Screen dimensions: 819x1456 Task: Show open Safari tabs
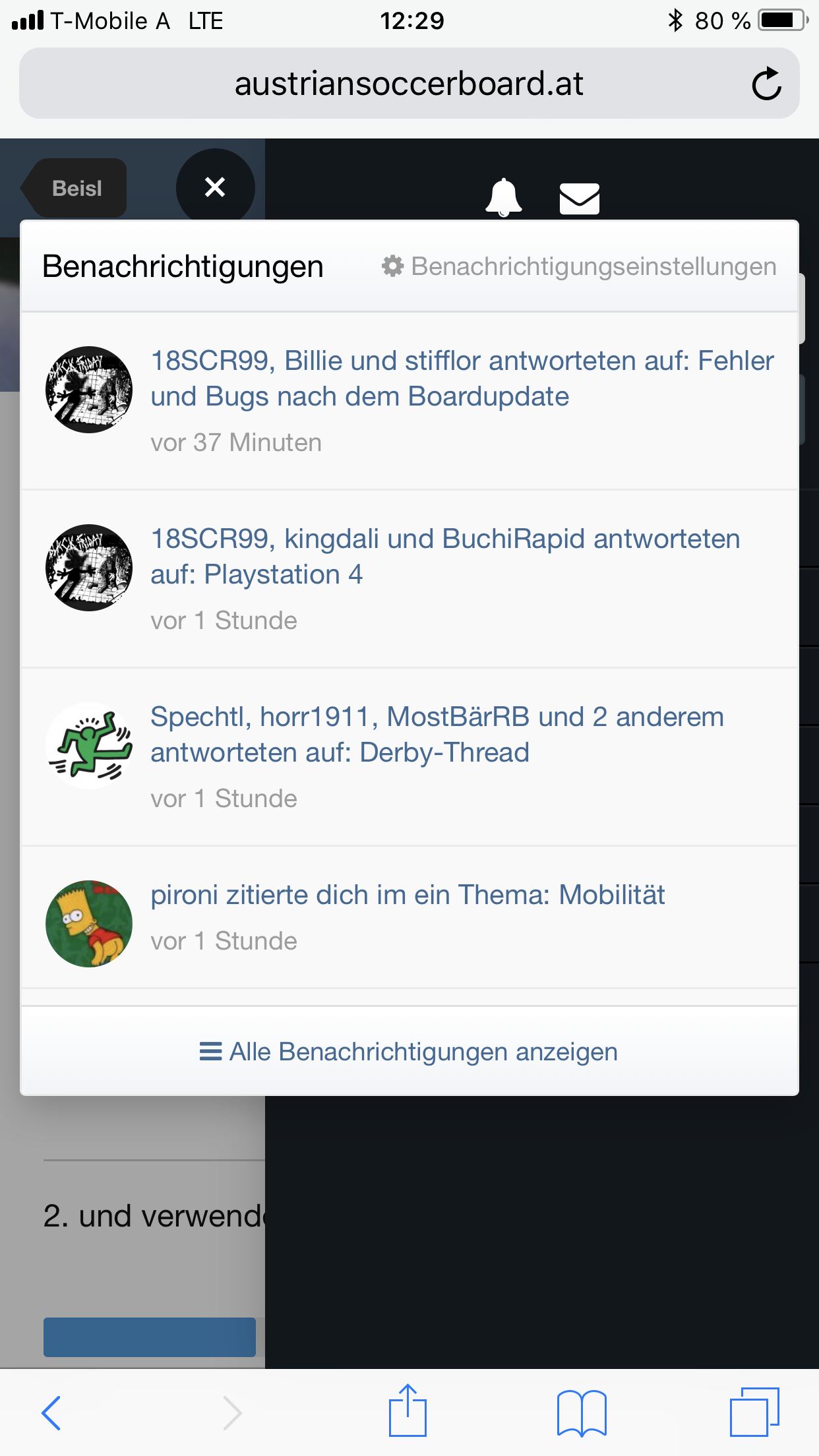(754, 1411)
